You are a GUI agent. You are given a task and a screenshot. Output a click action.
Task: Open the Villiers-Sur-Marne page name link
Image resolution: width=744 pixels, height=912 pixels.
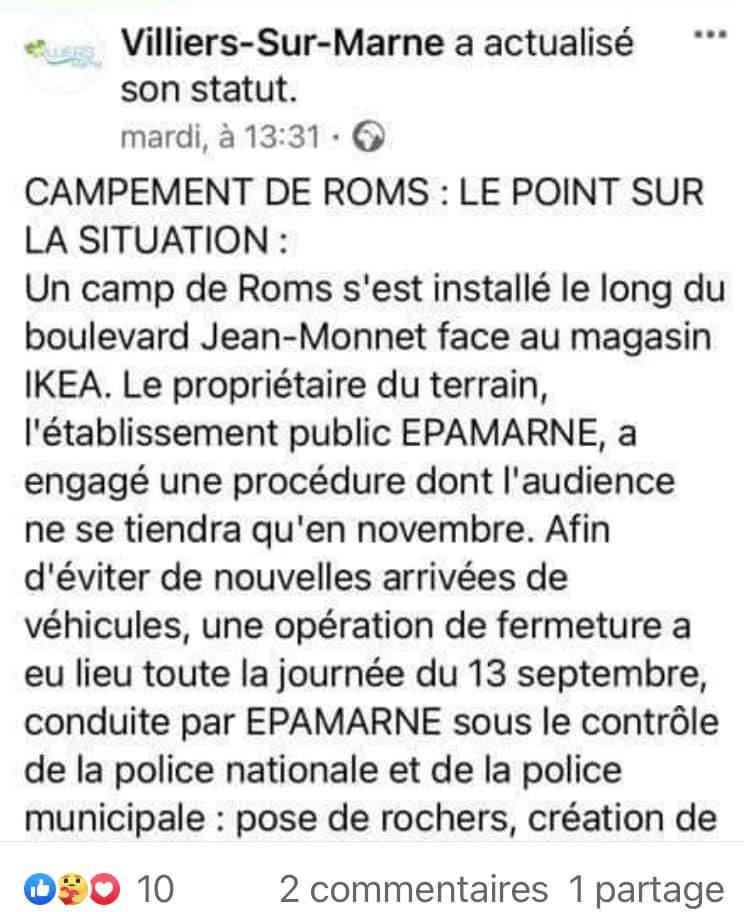[x=282, y=43]
